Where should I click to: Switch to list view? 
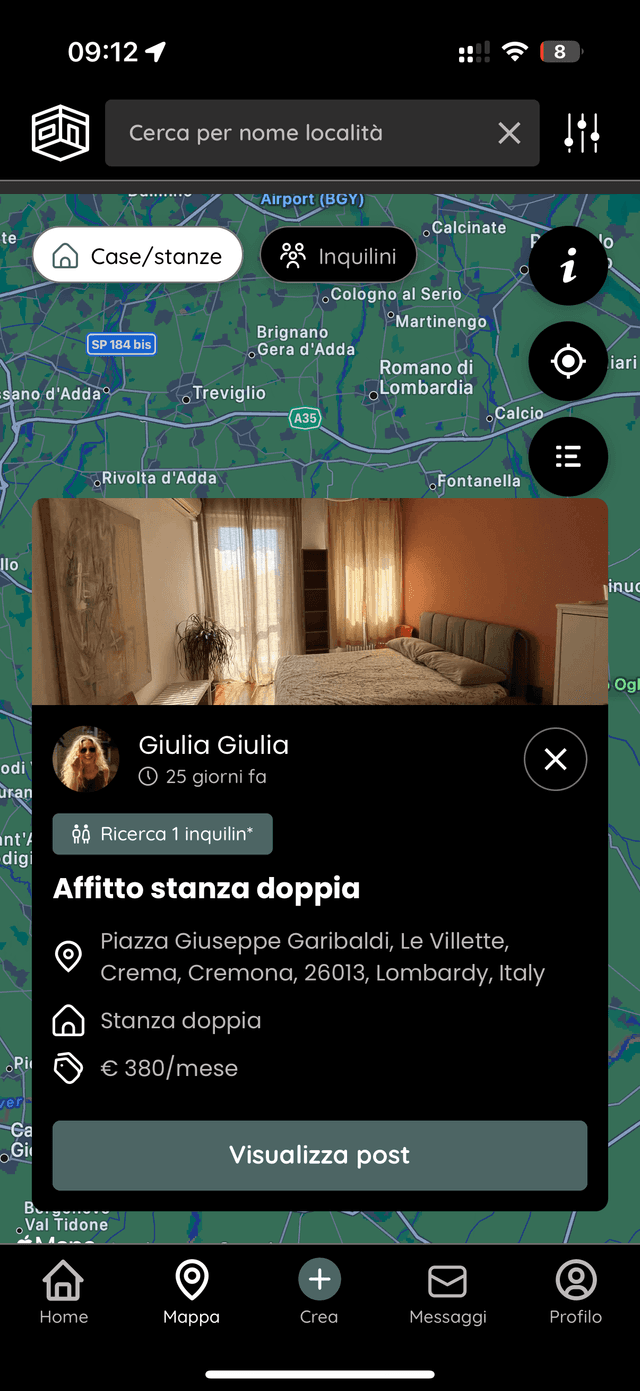click(x=568, y=457)
